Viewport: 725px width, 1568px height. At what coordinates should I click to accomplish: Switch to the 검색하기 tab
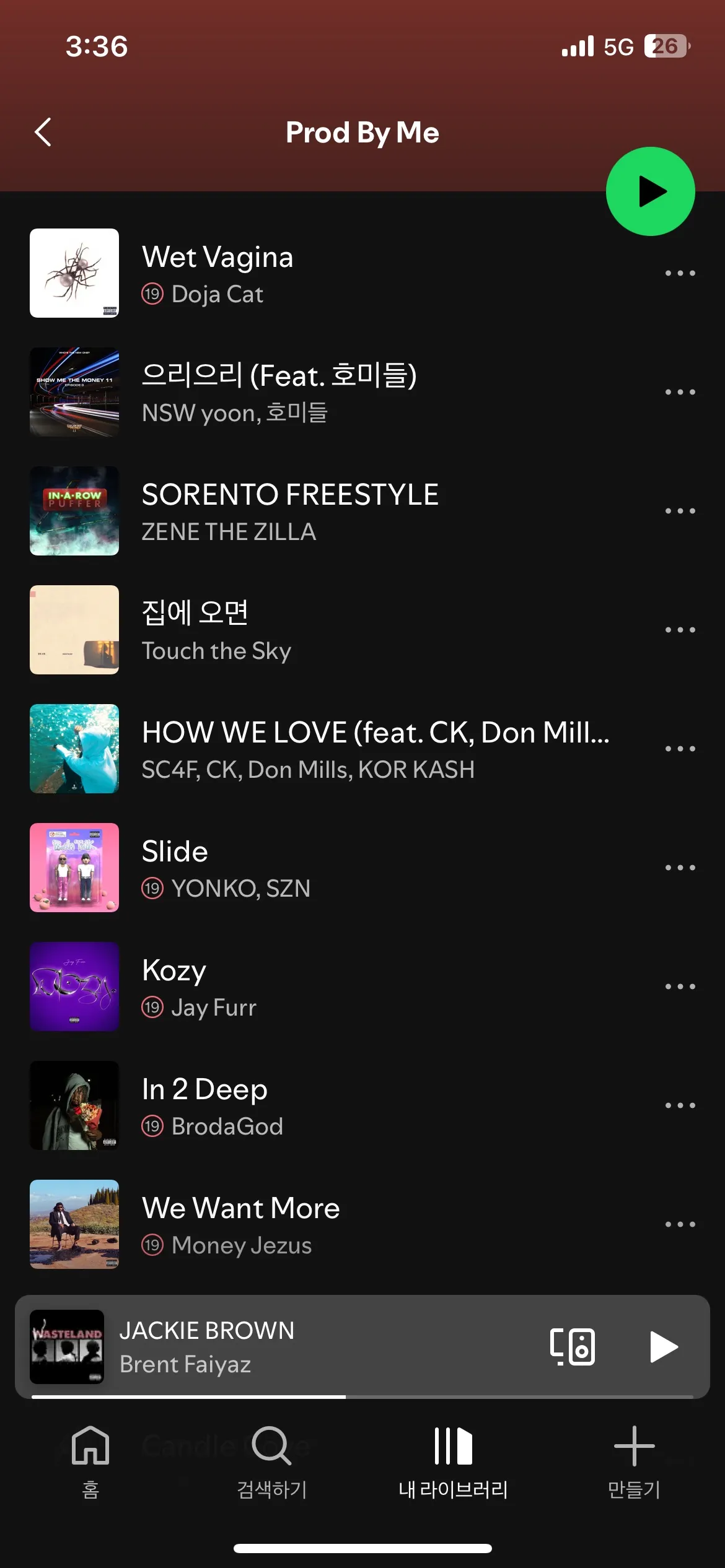[271, 1461]
